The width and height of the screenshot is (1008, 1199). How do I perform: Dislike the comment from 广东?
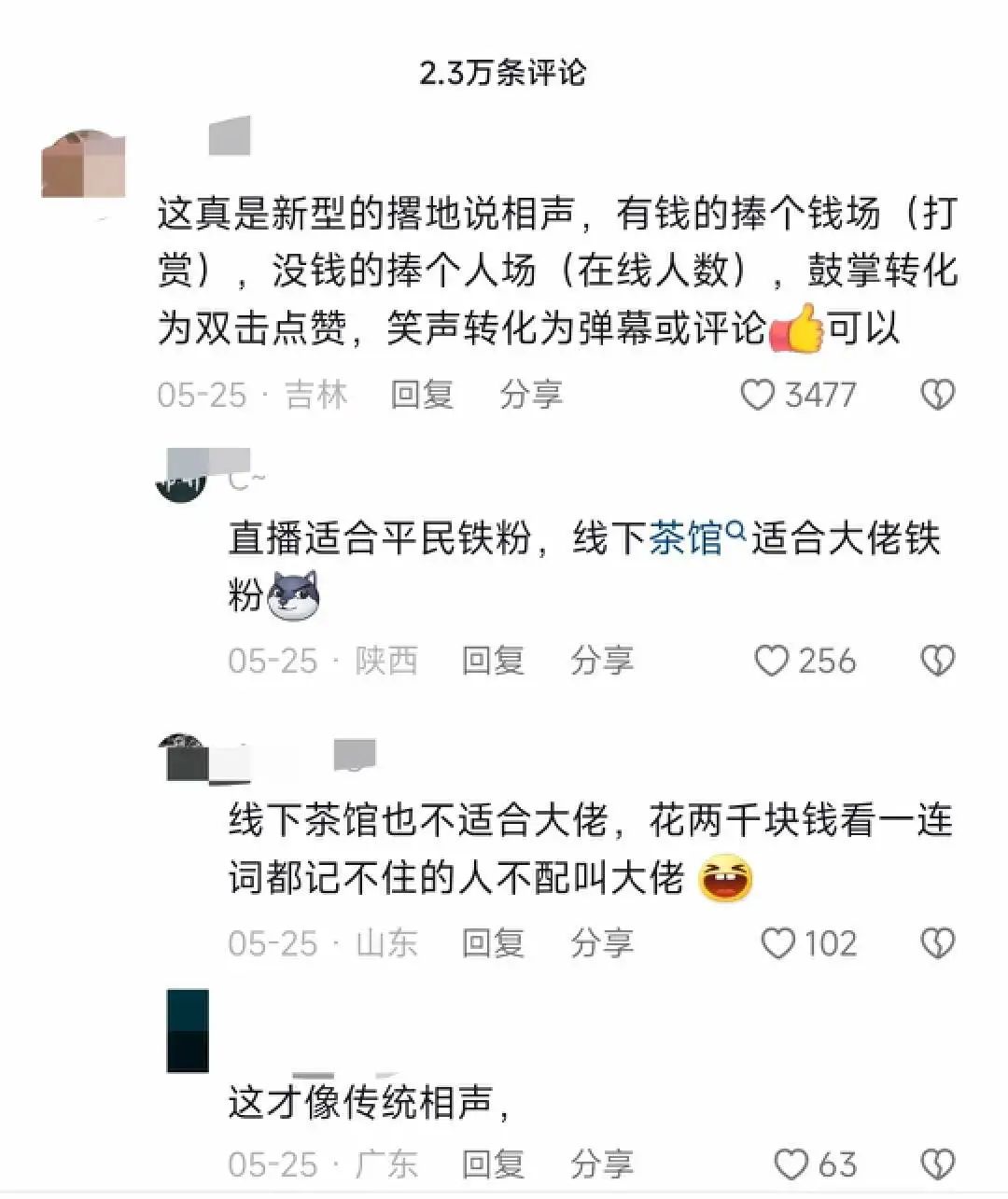937,1164
